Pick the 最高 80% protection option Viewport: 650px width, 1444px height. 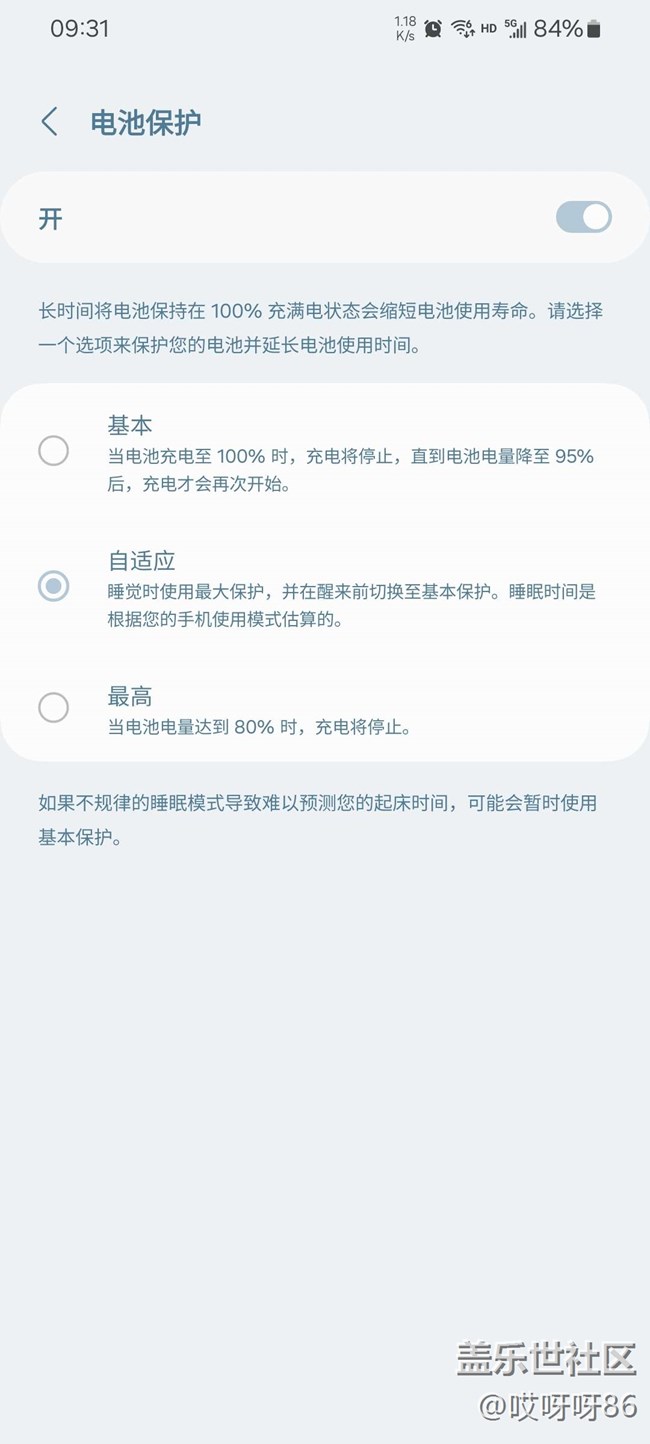(325, 708)
